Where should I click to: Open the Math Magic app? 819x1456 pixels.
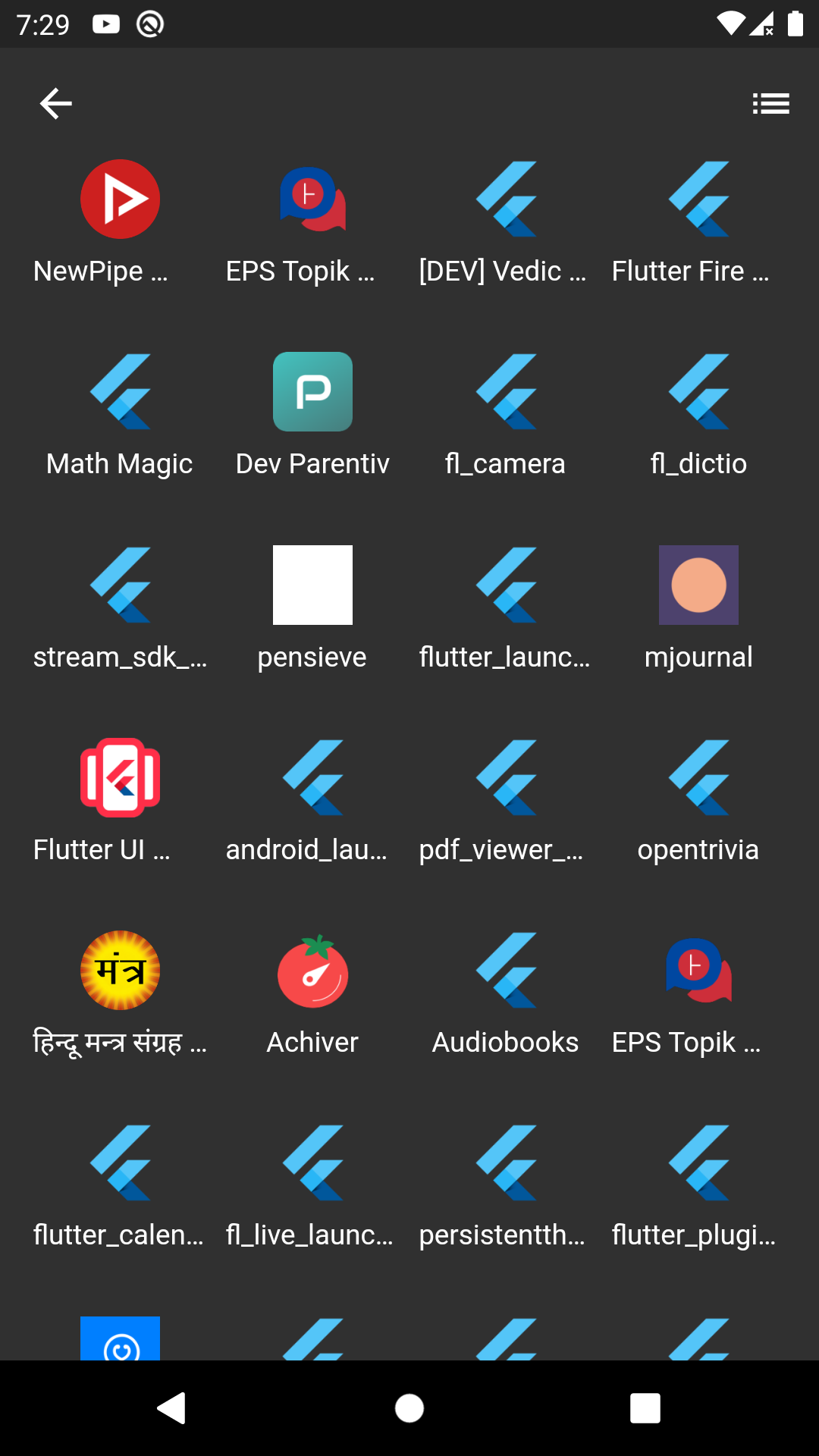[x=120, y=392]
